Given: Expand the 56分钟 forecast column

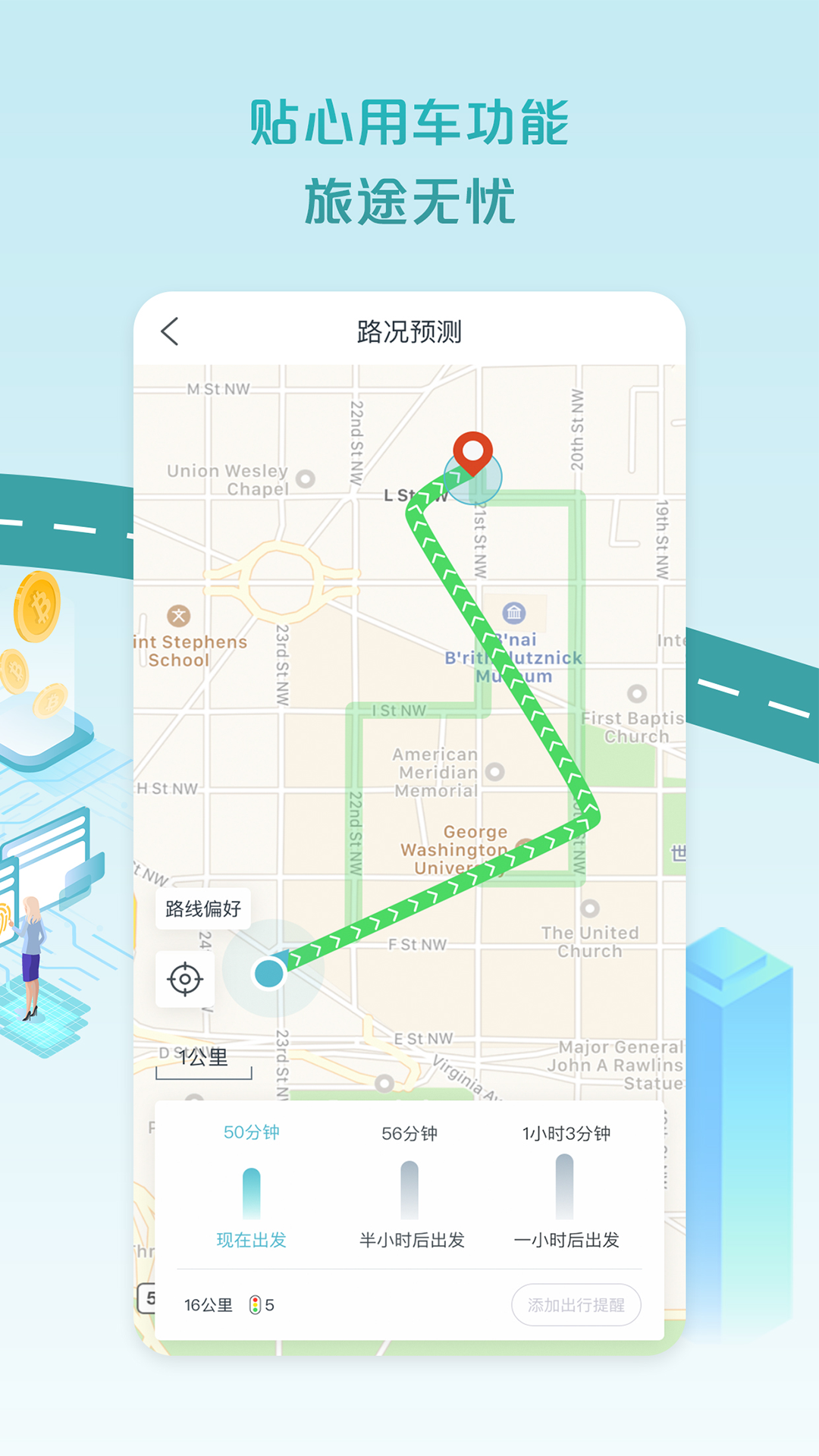Looking at the screenshot, I should pos(409,1132).
